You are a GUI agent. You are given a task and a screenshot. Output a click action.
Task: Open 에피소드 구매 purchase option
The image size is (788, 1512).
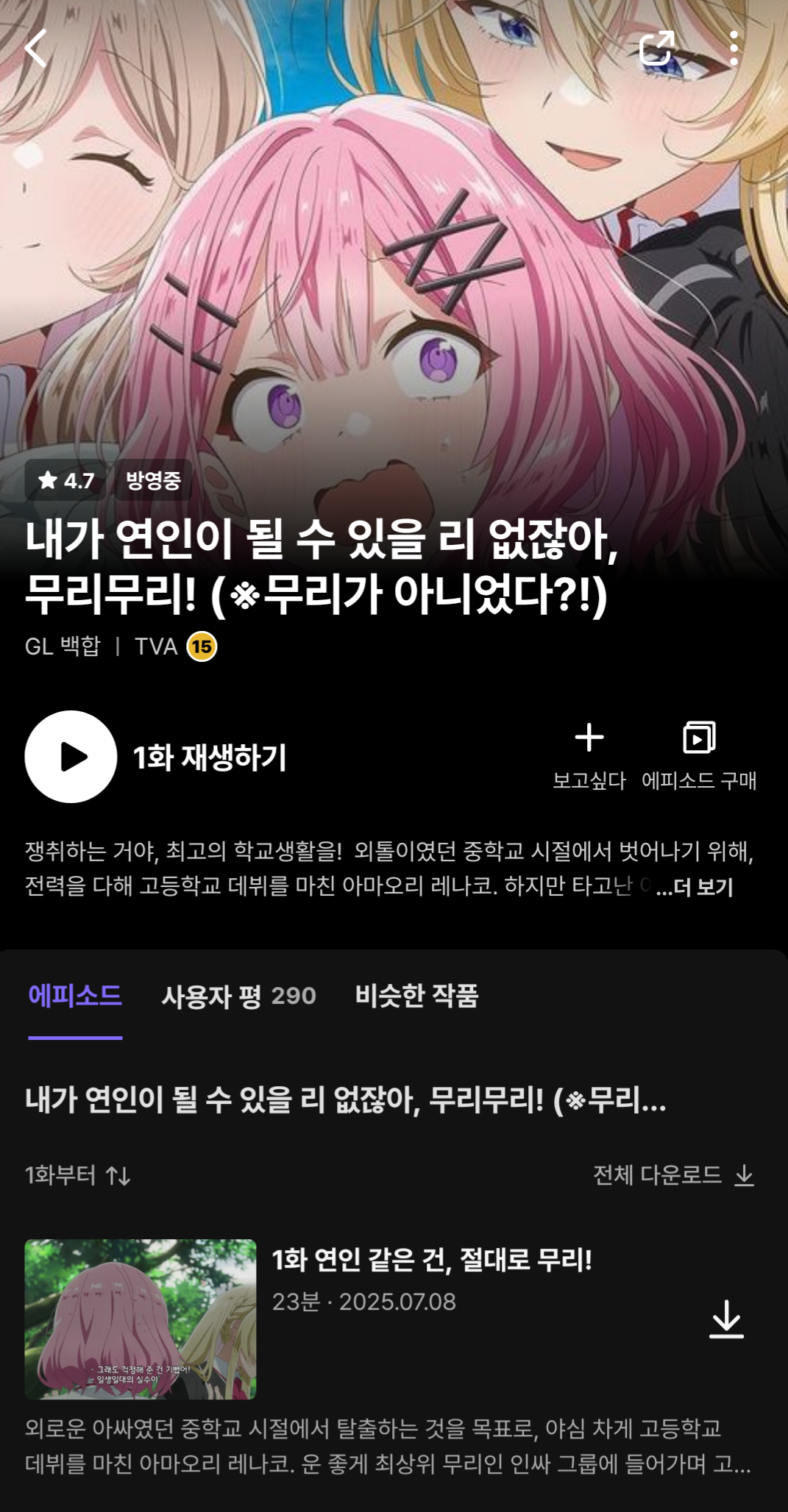699,756
